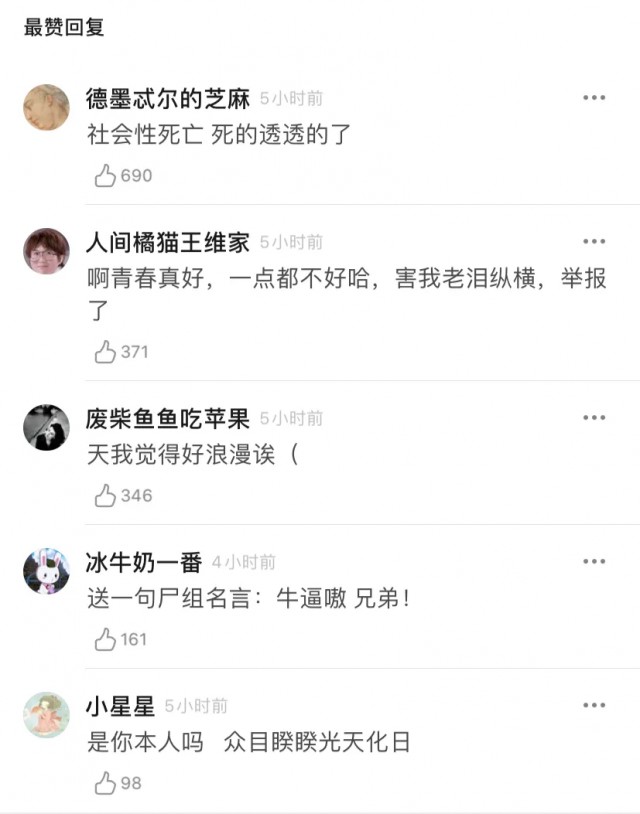Like the comment by 人间橘猫王维家
The width and height of the screenshot is (640, 814).
click(x=106, y=352)
